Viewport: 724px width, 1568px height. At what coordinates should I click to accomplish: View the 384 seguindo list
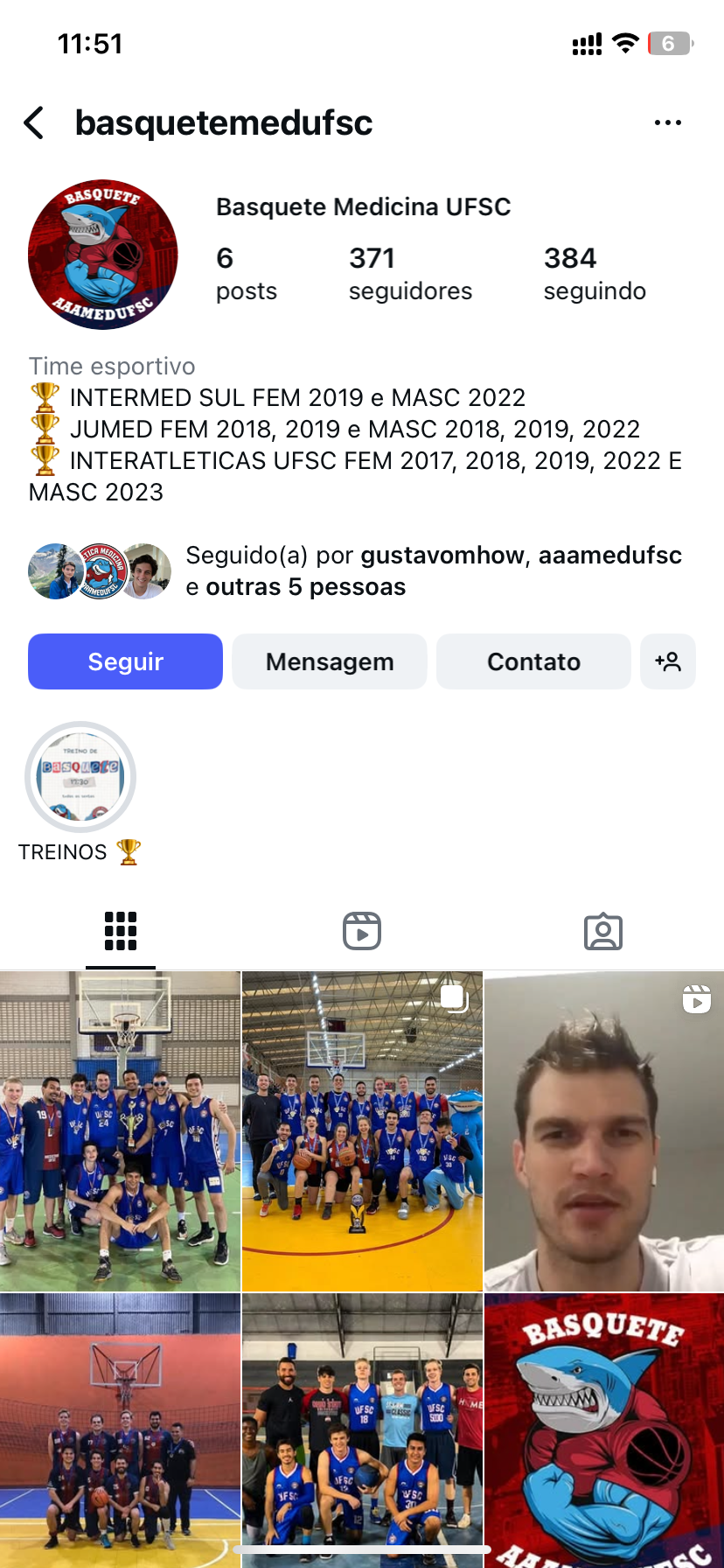coord(595,274)
